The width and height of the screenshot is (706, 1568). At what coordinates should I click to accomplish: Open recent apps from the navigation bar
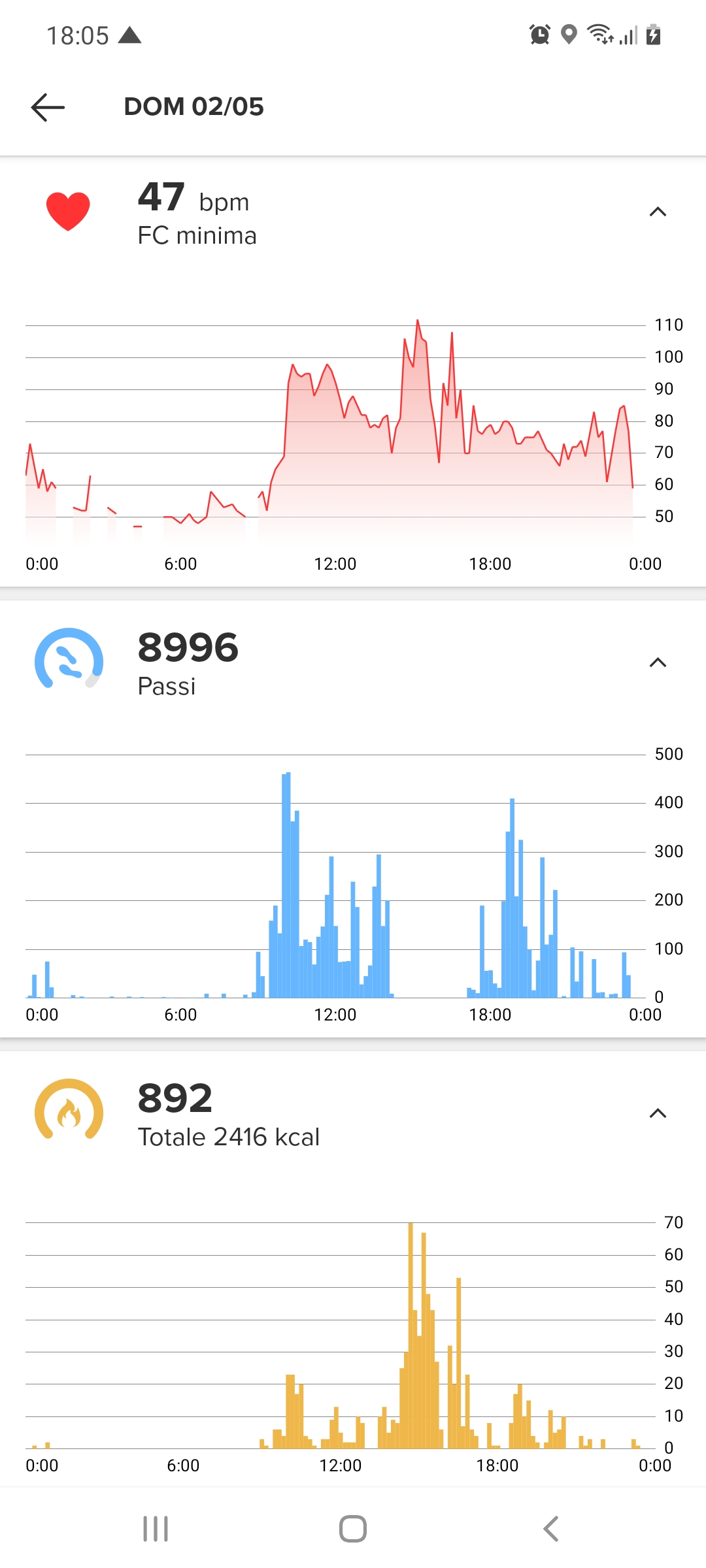pos(156,1529)
